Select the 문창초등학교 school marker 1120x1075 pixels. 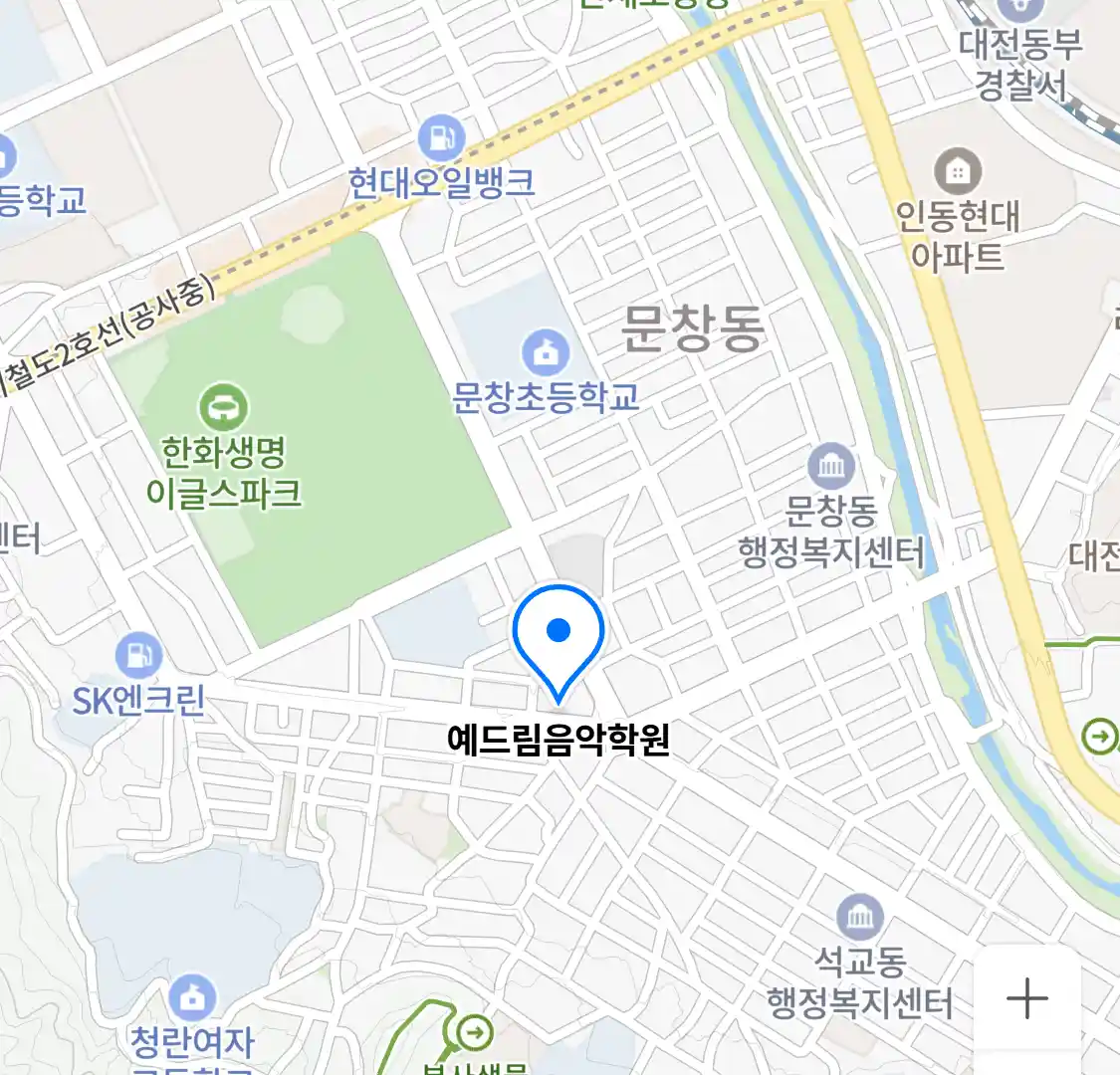[546, 353]
